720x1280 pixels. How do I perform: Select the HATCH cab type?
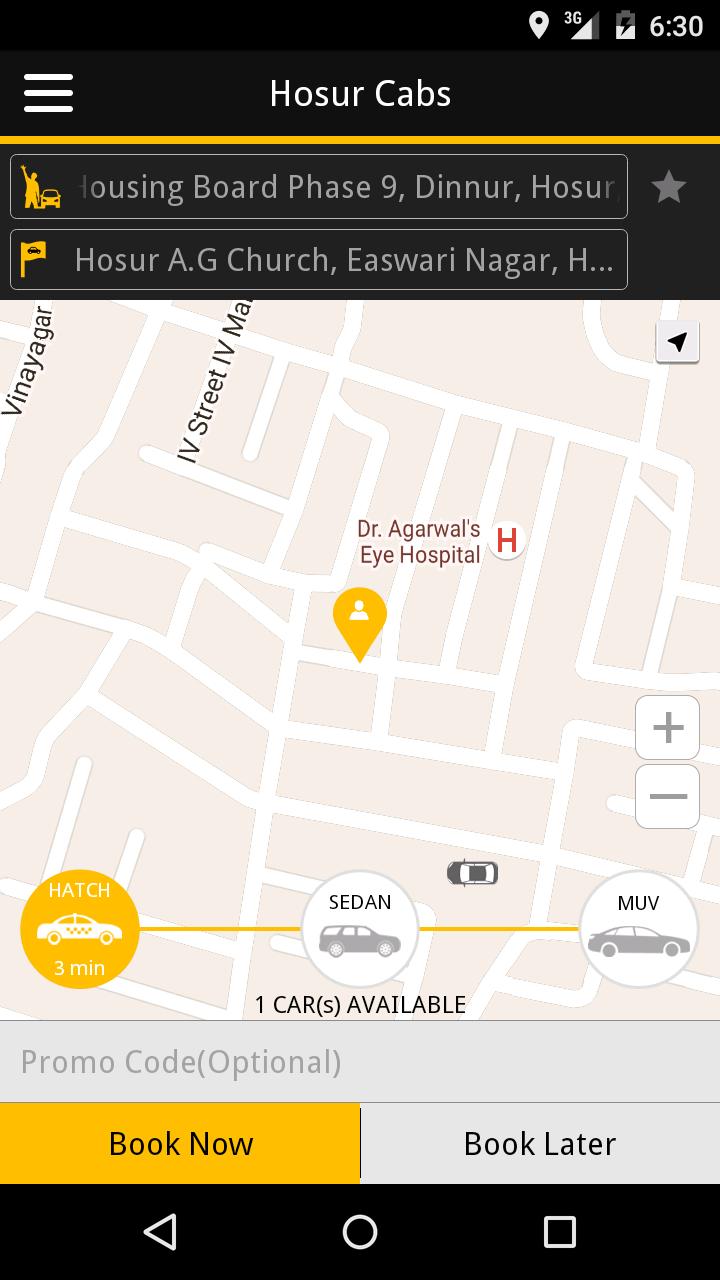[x=80, y=929]
